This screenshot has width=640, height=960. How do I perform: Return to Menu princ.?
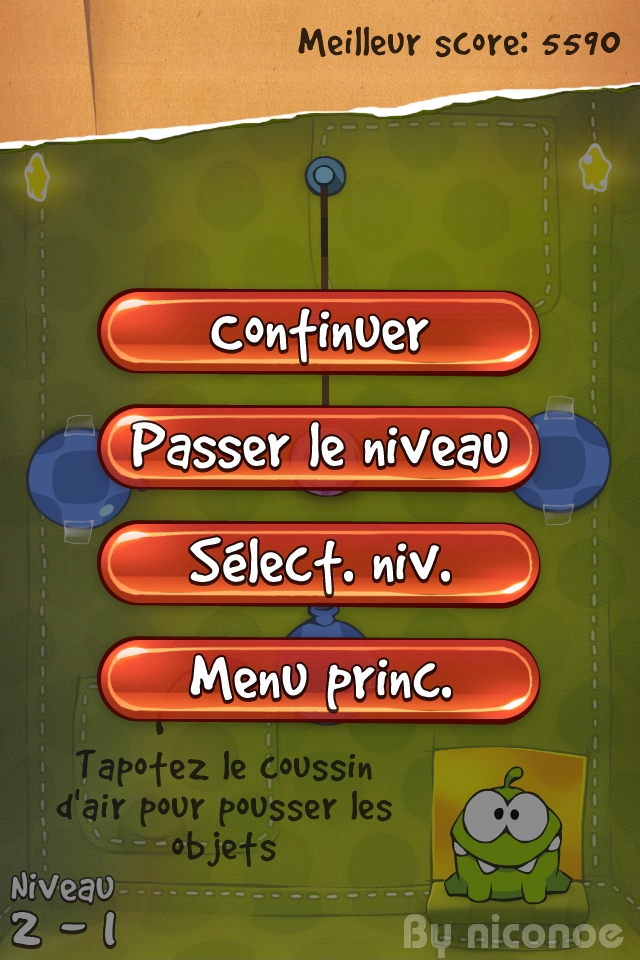tap(319, 680)
